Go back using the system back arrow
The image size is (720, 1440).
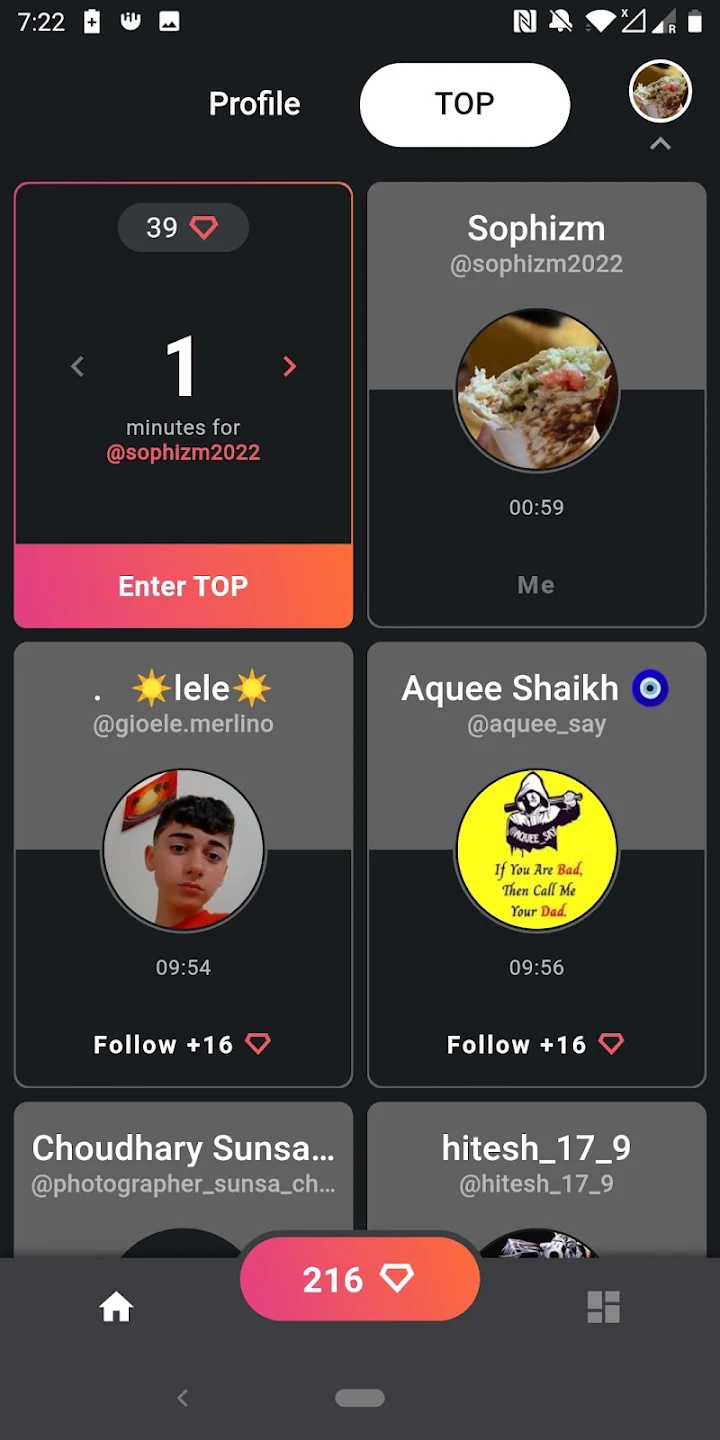click(x=182, y=1398)
